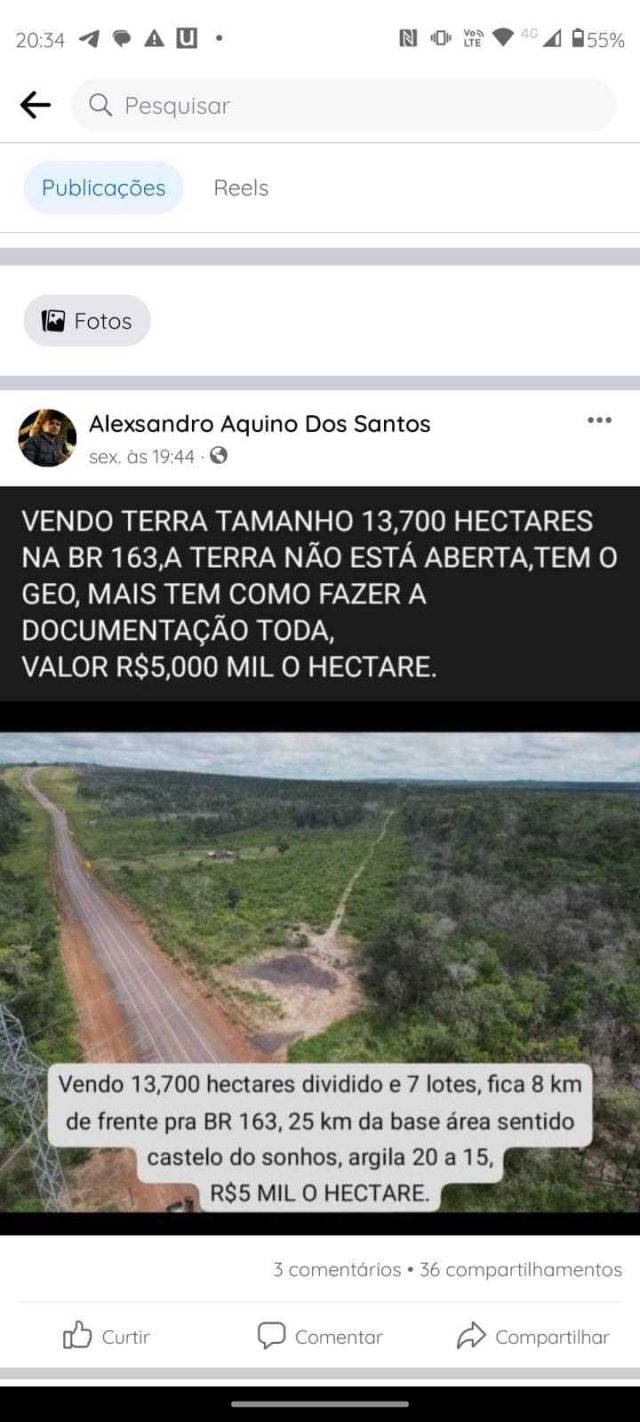The height and width of the screenshot is (1422, 640).
Task: Switch to the Publicações tab
Action: pyautogui.click(x=103, y=188)
